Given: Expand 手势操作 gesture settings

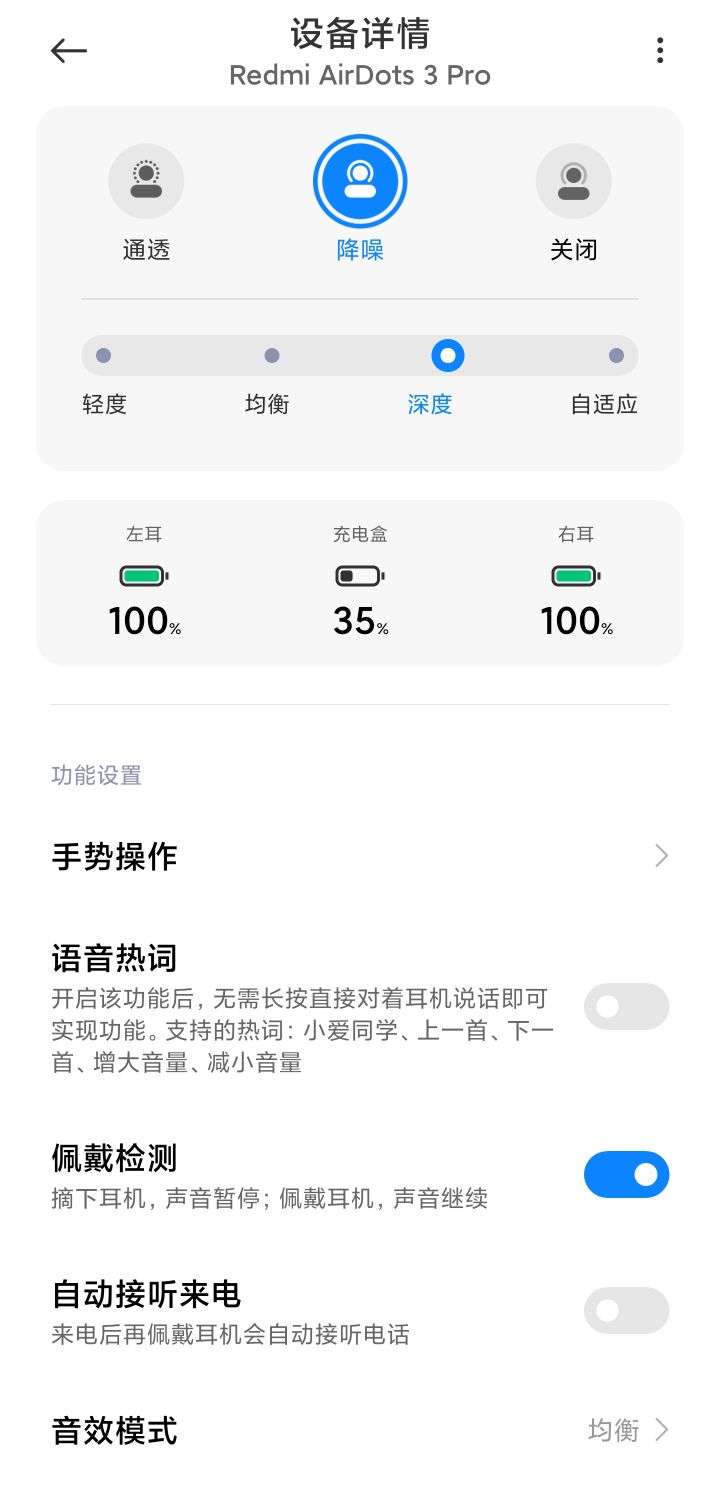Looking at the screenshot, I should tap(360, 856).
